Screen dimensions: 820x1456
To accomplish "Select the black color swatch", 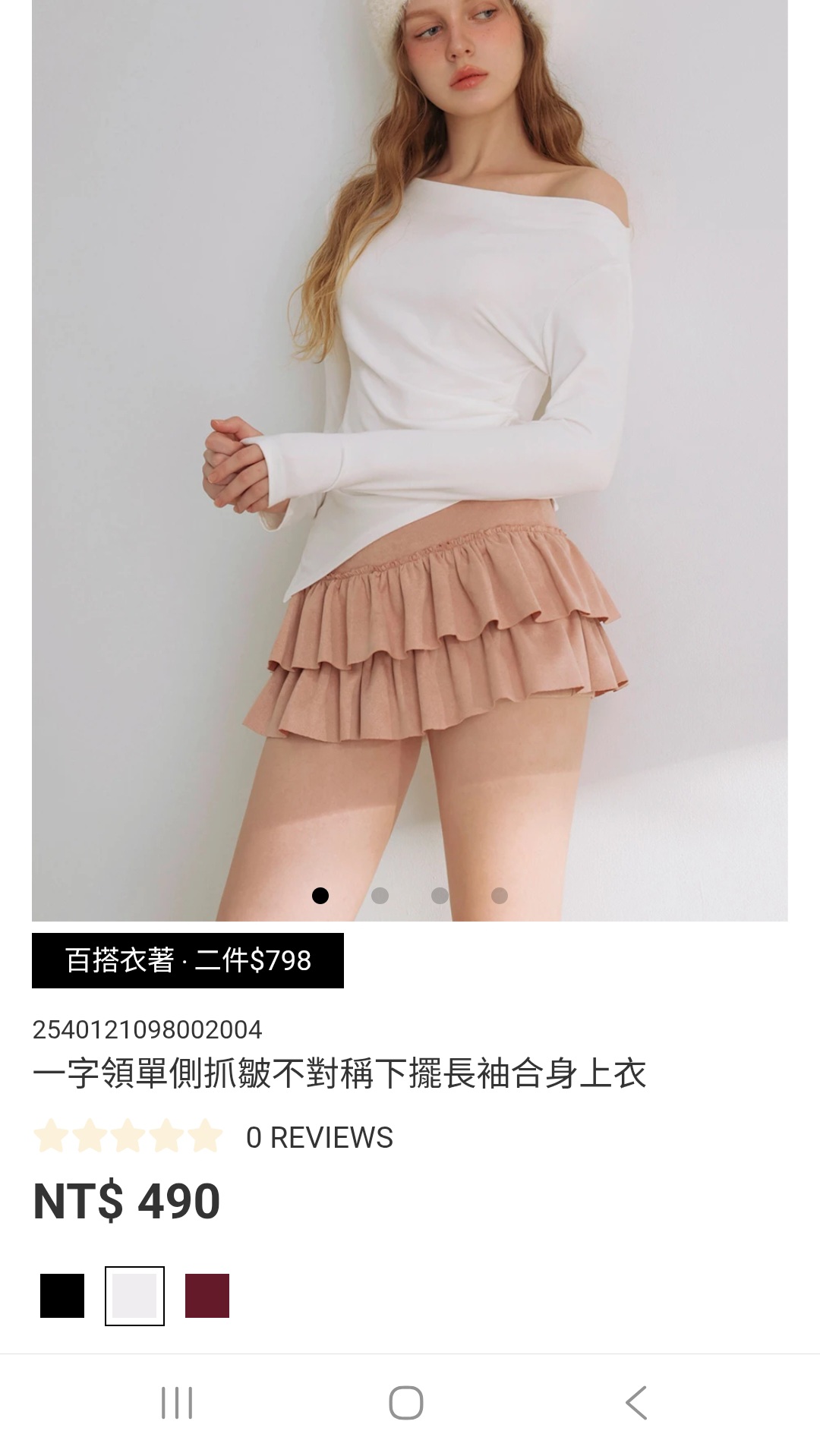I will [x=62, y=1296].
